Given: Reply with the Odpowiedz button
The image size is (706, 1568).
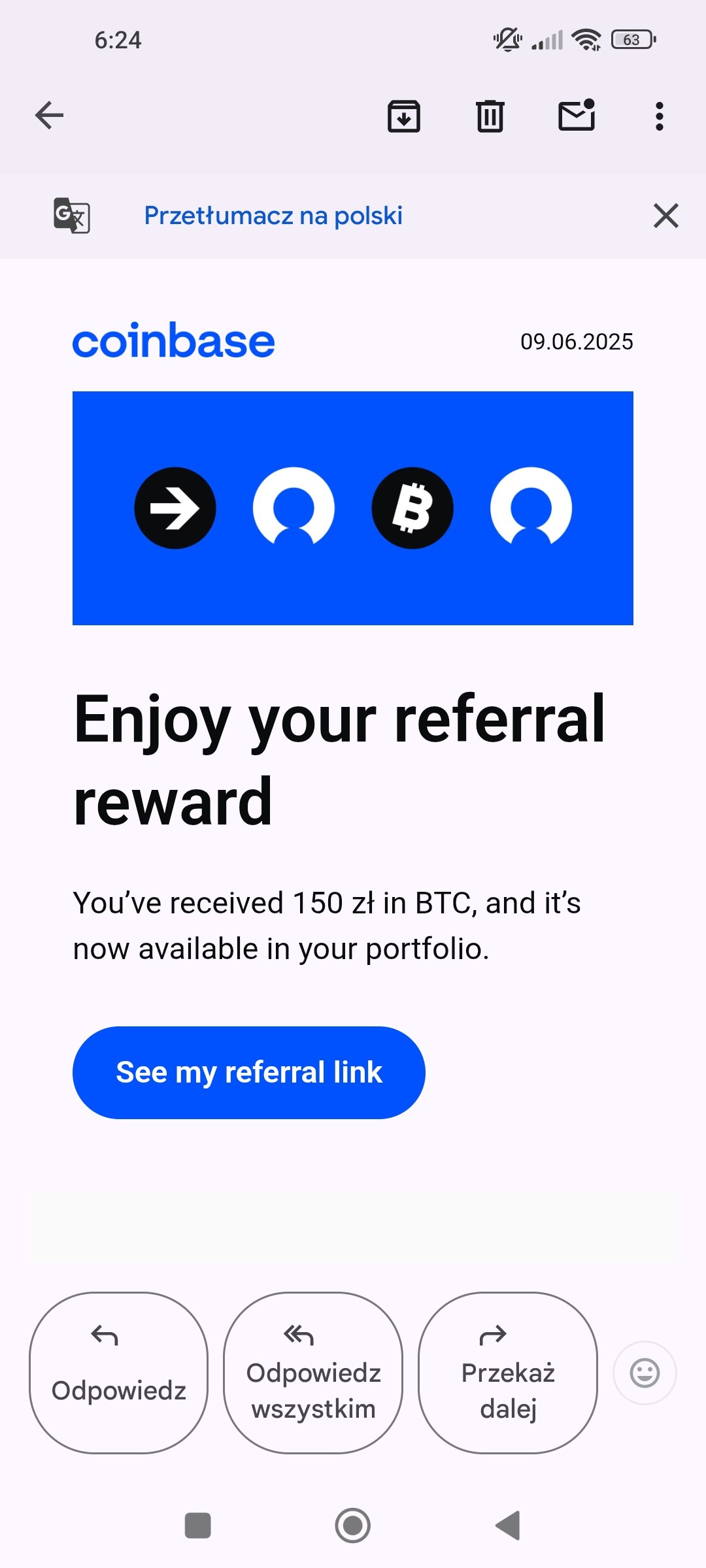Looking at the screenshot, I should tap(119, 1373).
